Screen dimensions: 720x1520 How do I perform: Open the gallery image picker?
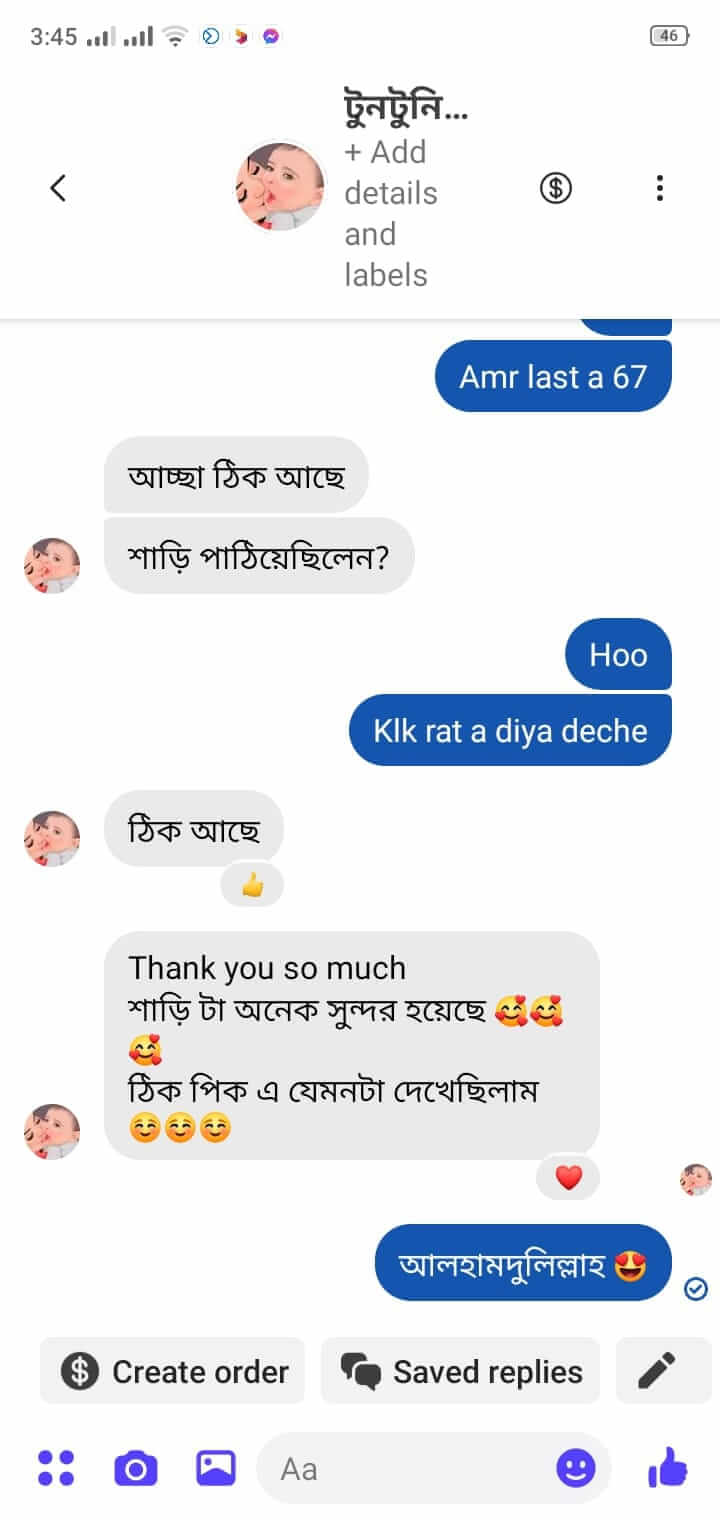pos(215,1467)
